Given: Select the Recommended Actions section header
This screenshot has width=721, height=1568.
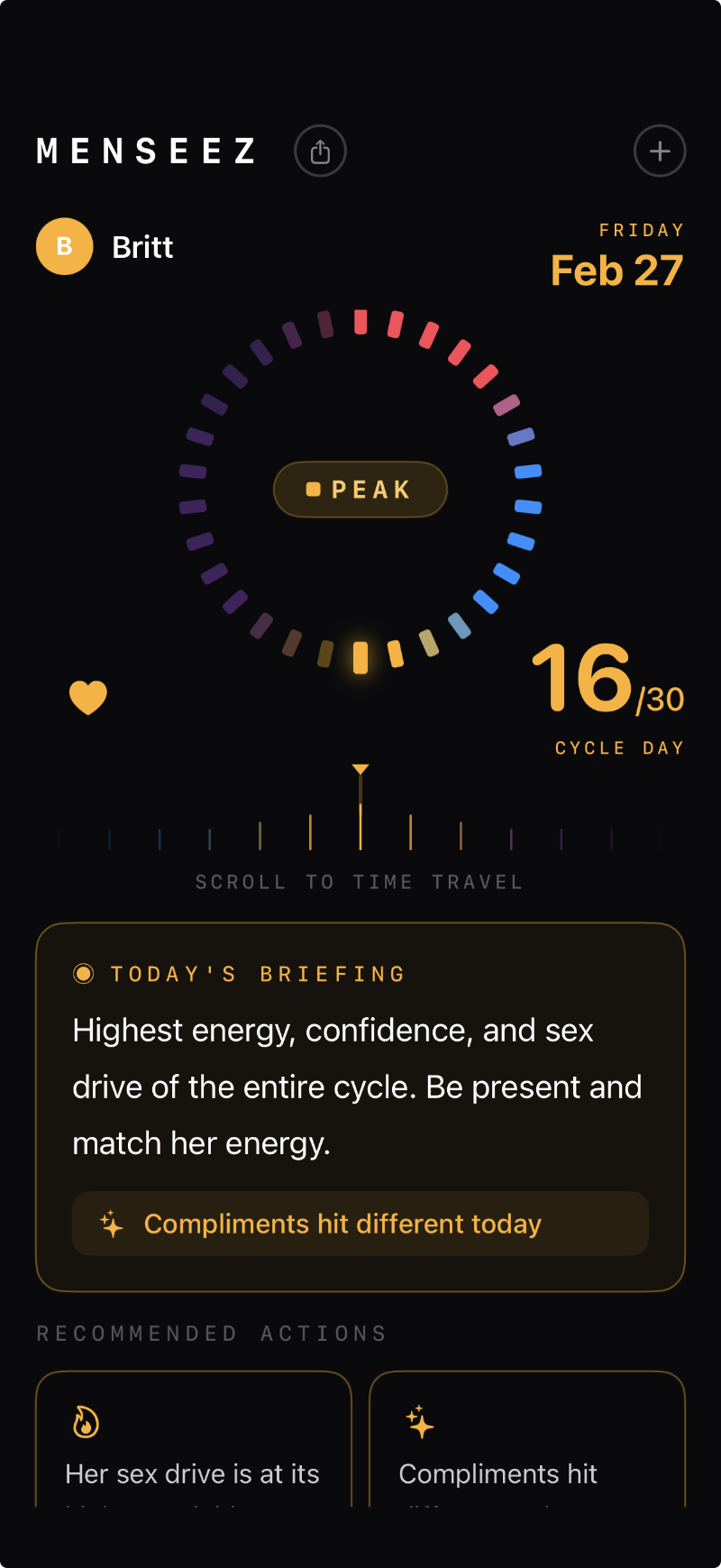Looking at the screenshot, I should click(x=211, y=1334).
